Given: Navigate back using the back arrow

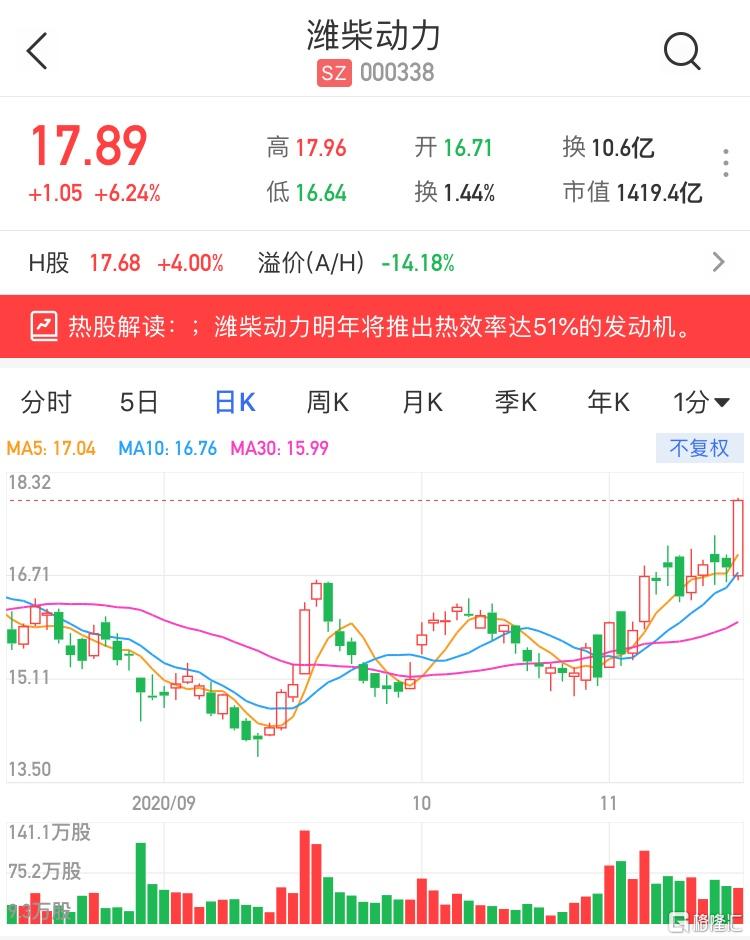Looking at the screenshot, I should pyautogui.click(x=37, y=50).
